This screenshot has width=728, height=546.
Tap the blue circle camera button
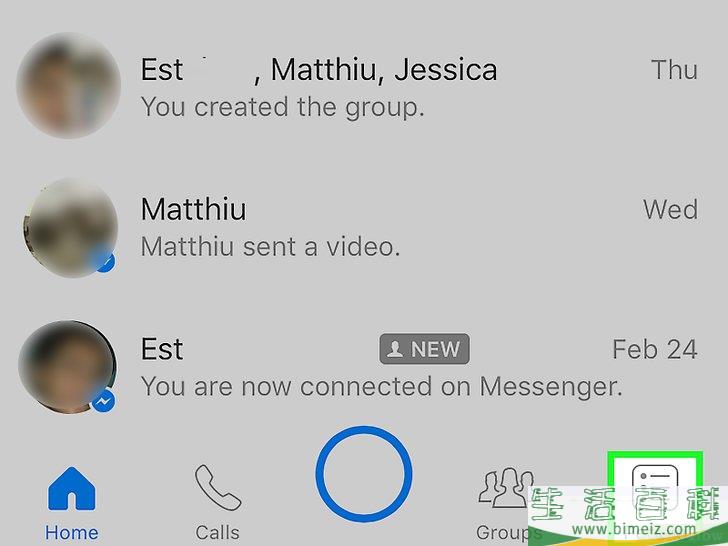click(x=364, y=474)
